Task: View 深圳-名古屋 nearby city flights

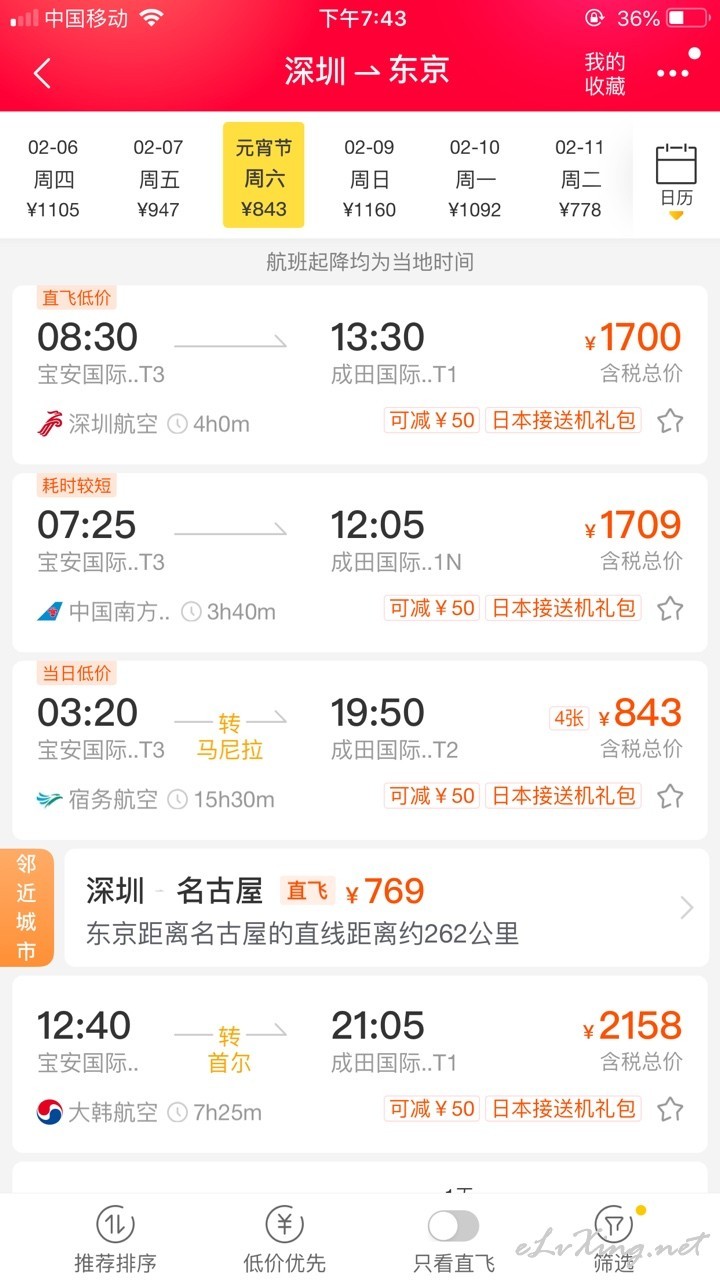Action: point(386,908)
